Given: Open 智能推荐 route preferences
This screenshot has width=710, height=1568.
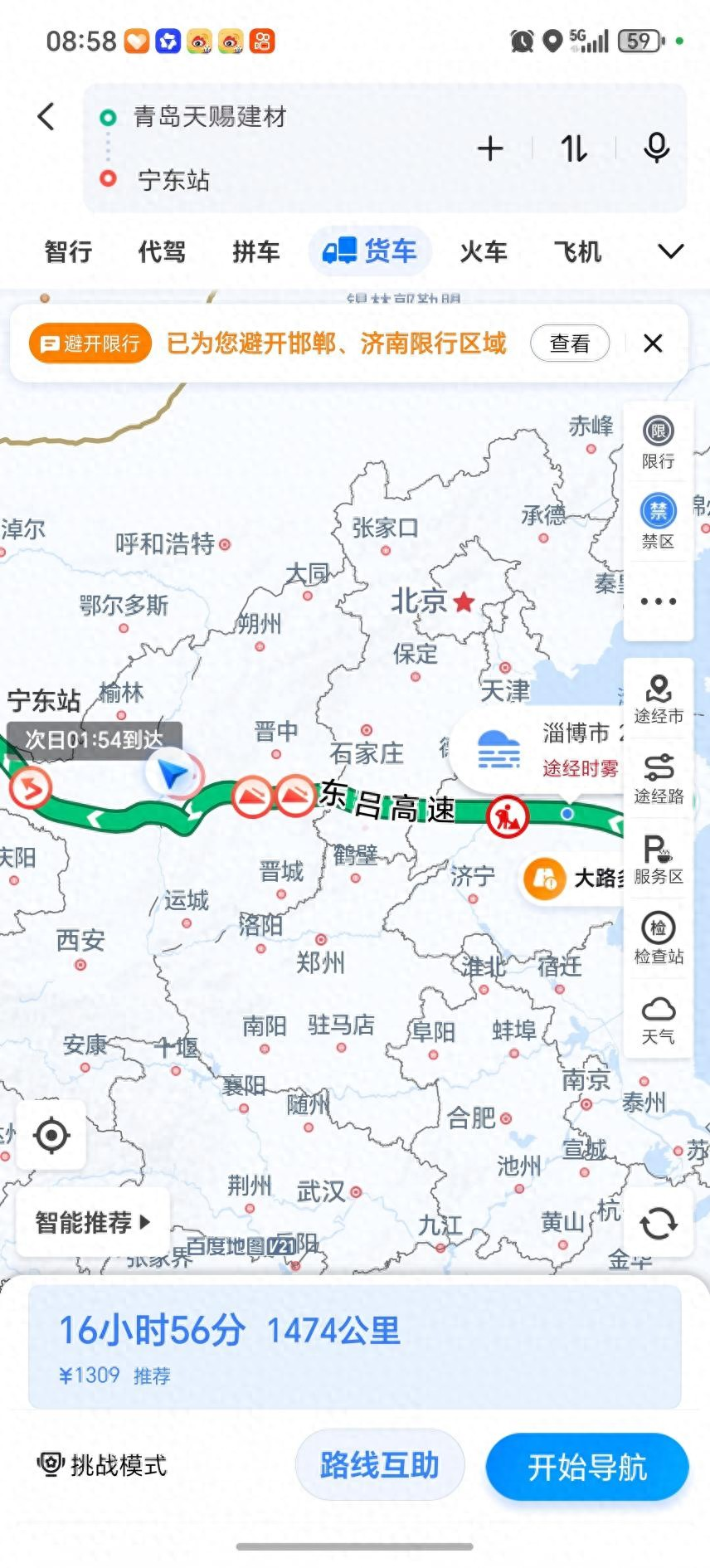Looking at the screenshot, I should click(x=93, y=1222).
